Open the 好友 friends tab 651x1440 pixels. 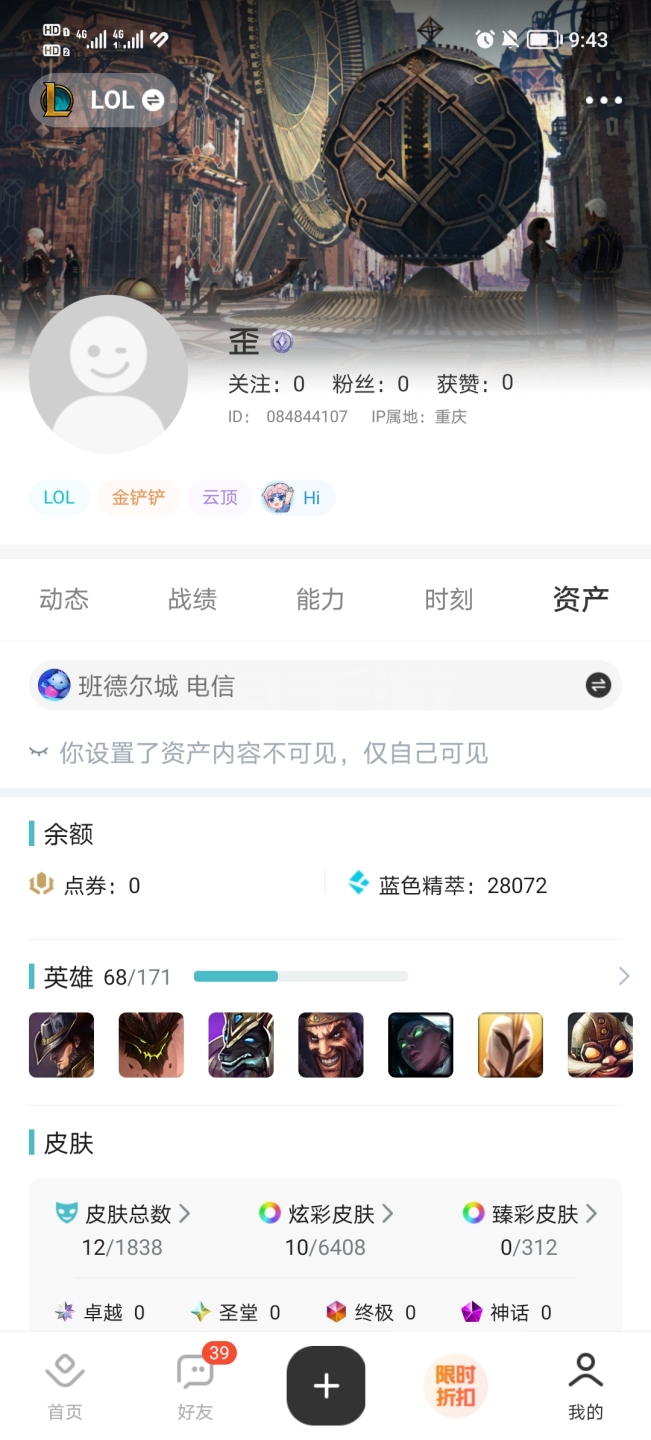(195, 1385)
